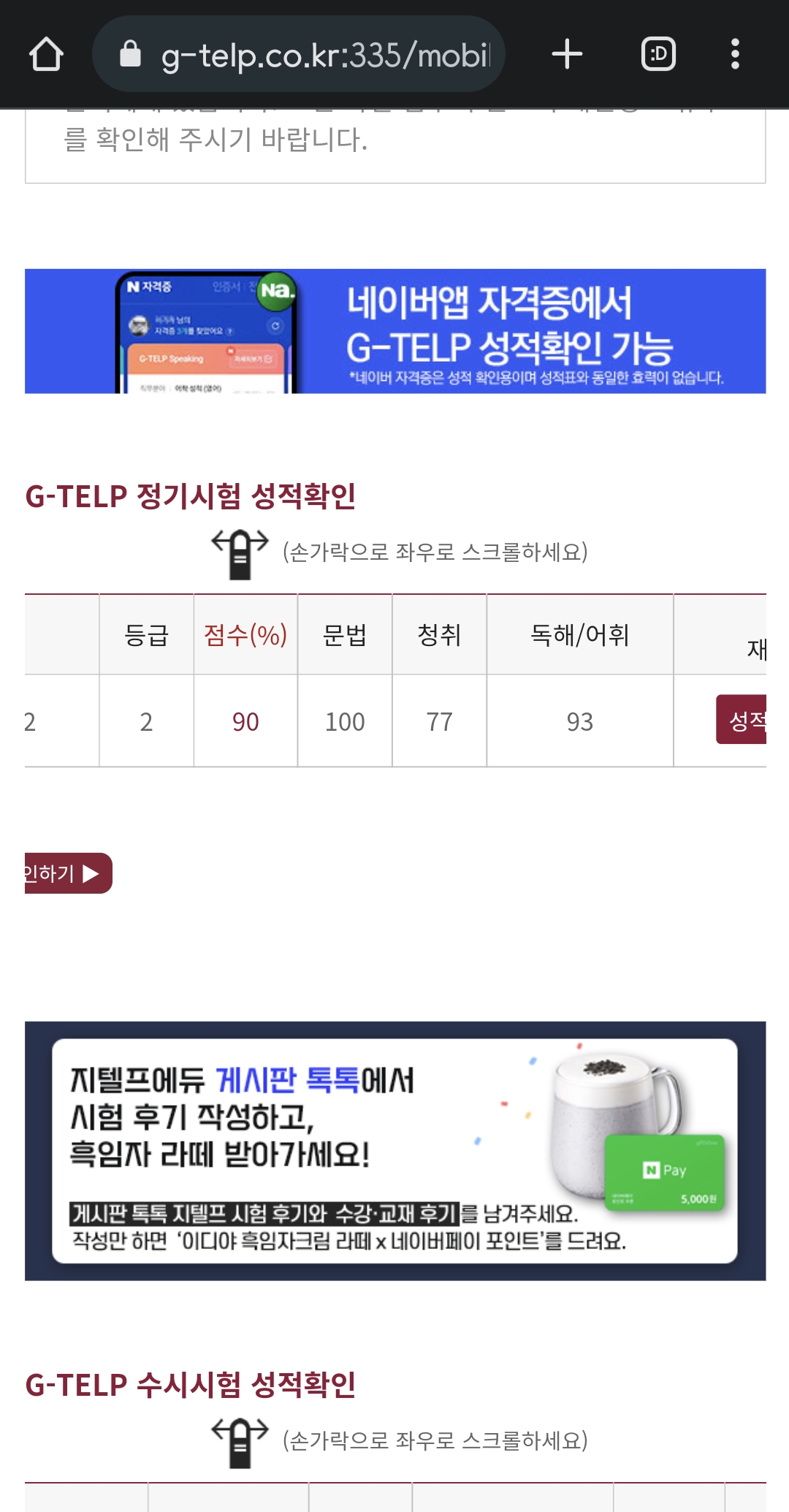Image resolution: width=789 pixels, height=1512 pixels.
Task: Open the black sesame latte review event banner
Action: click(x=395, y=1150)
